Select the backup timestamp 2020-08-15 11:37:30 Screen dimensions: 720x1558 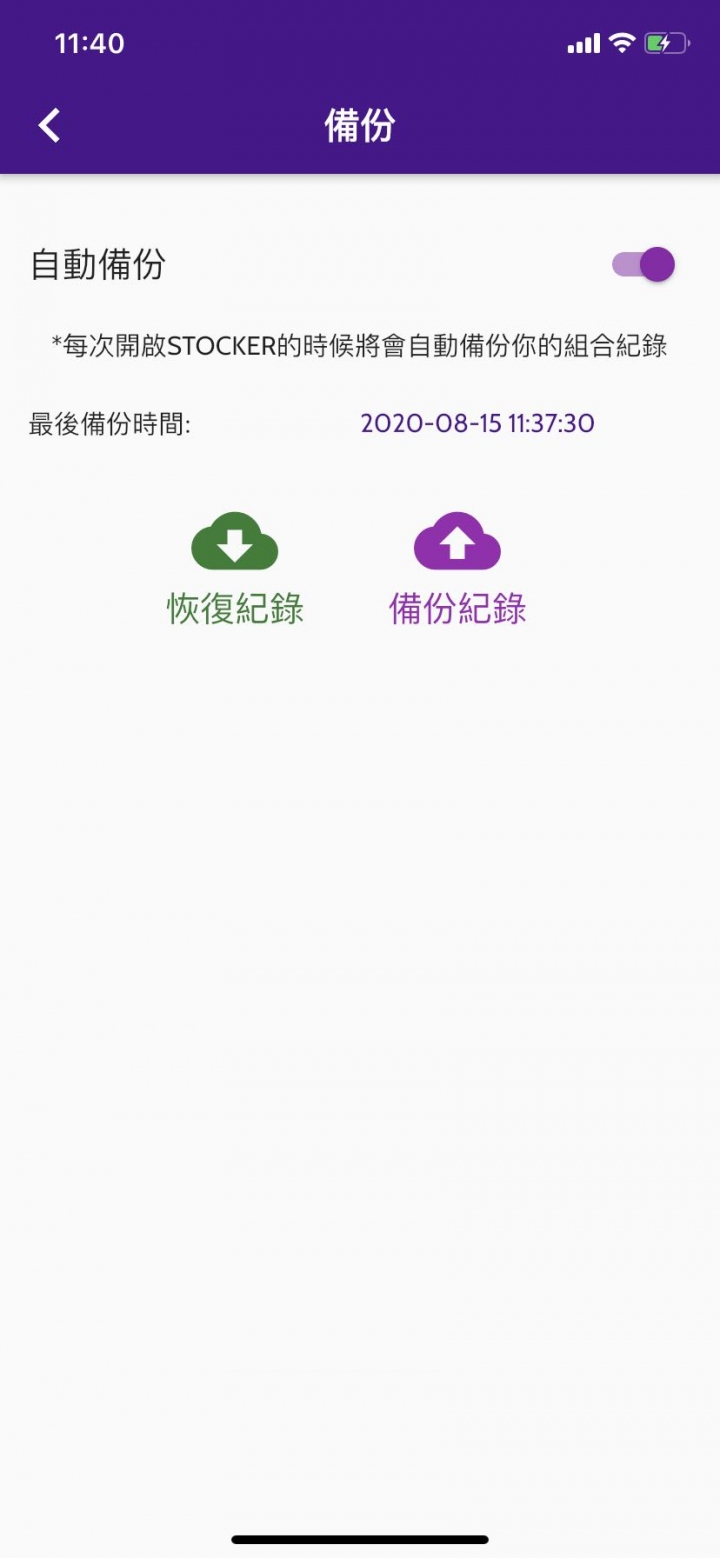point(478,423)
